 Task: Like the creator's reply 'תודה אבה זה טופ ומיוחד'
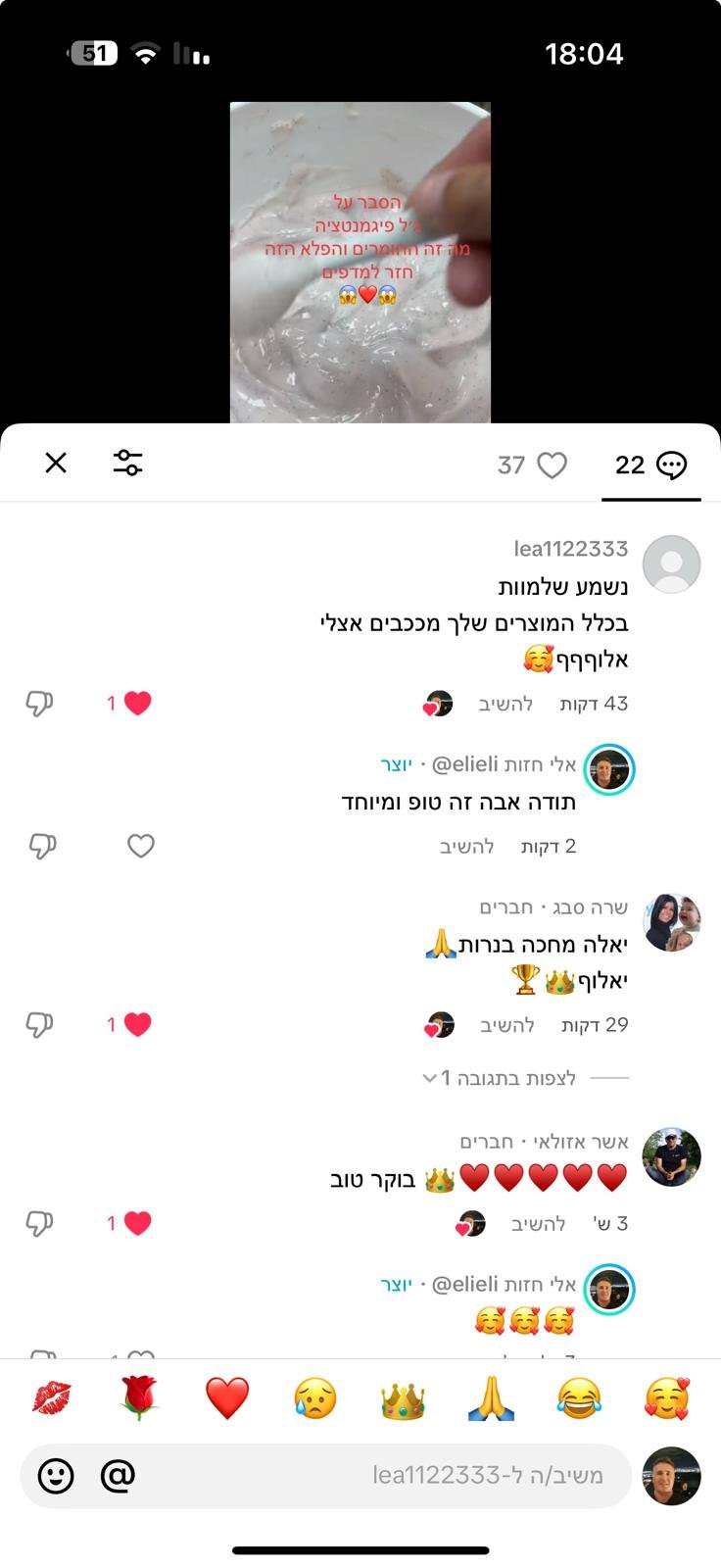tap(141, 846)
